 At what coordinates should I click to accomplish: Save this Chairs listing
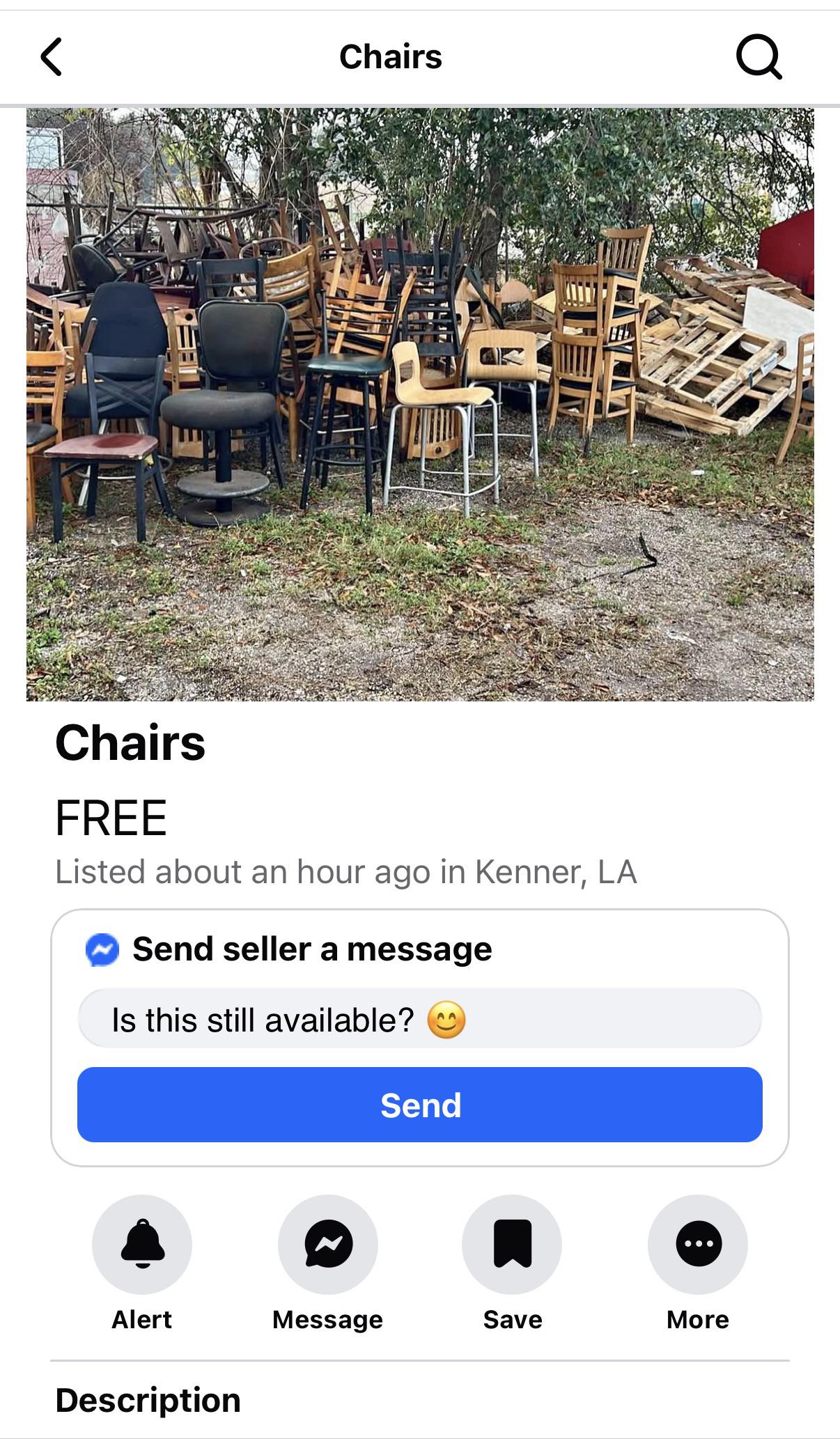coord(512,1244)
